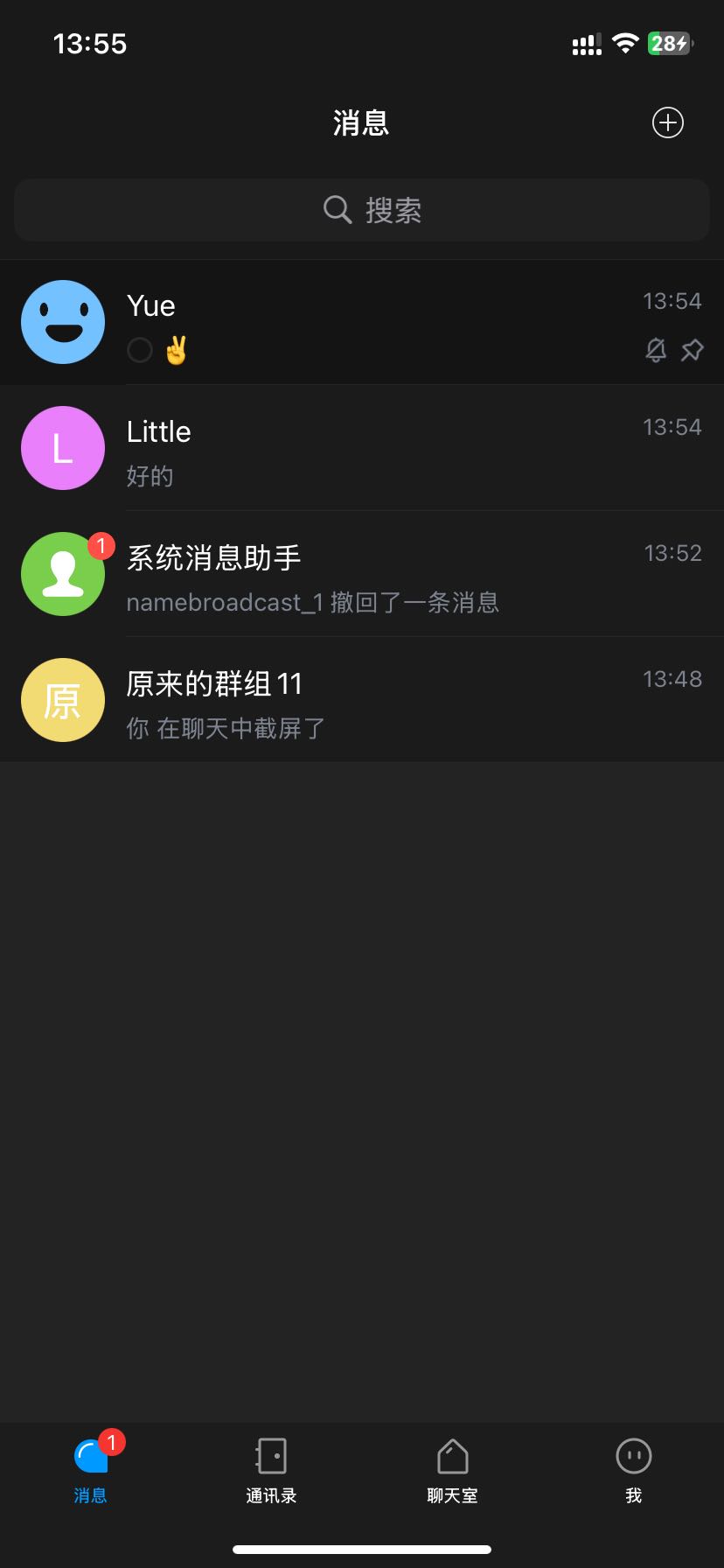Tap Little's purple L avatar
Image resolution: width=724 pixels, height=1568 pixels.
pyautogui.click(x=62, y=448)
